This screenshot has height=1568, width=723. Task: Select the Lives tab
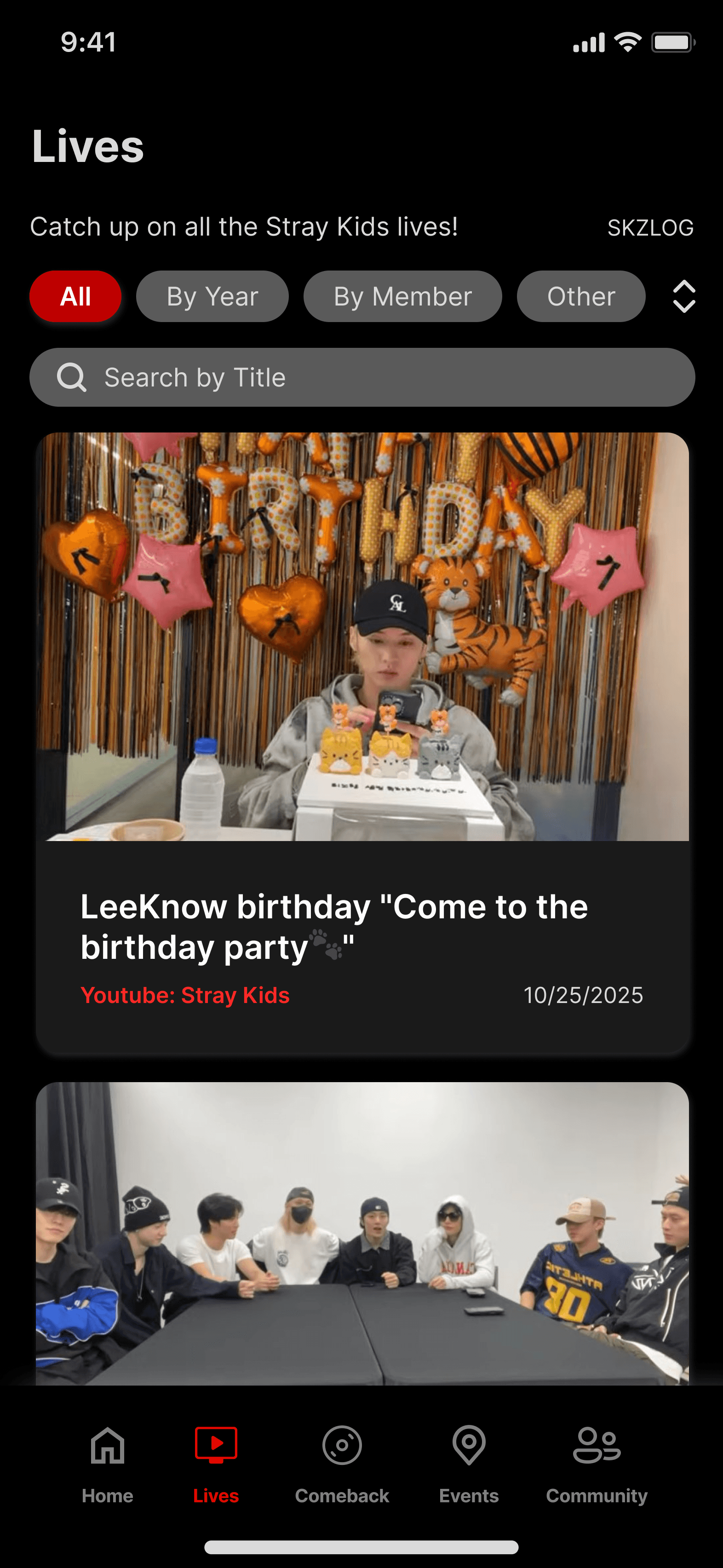click(x=216, y=1461)
